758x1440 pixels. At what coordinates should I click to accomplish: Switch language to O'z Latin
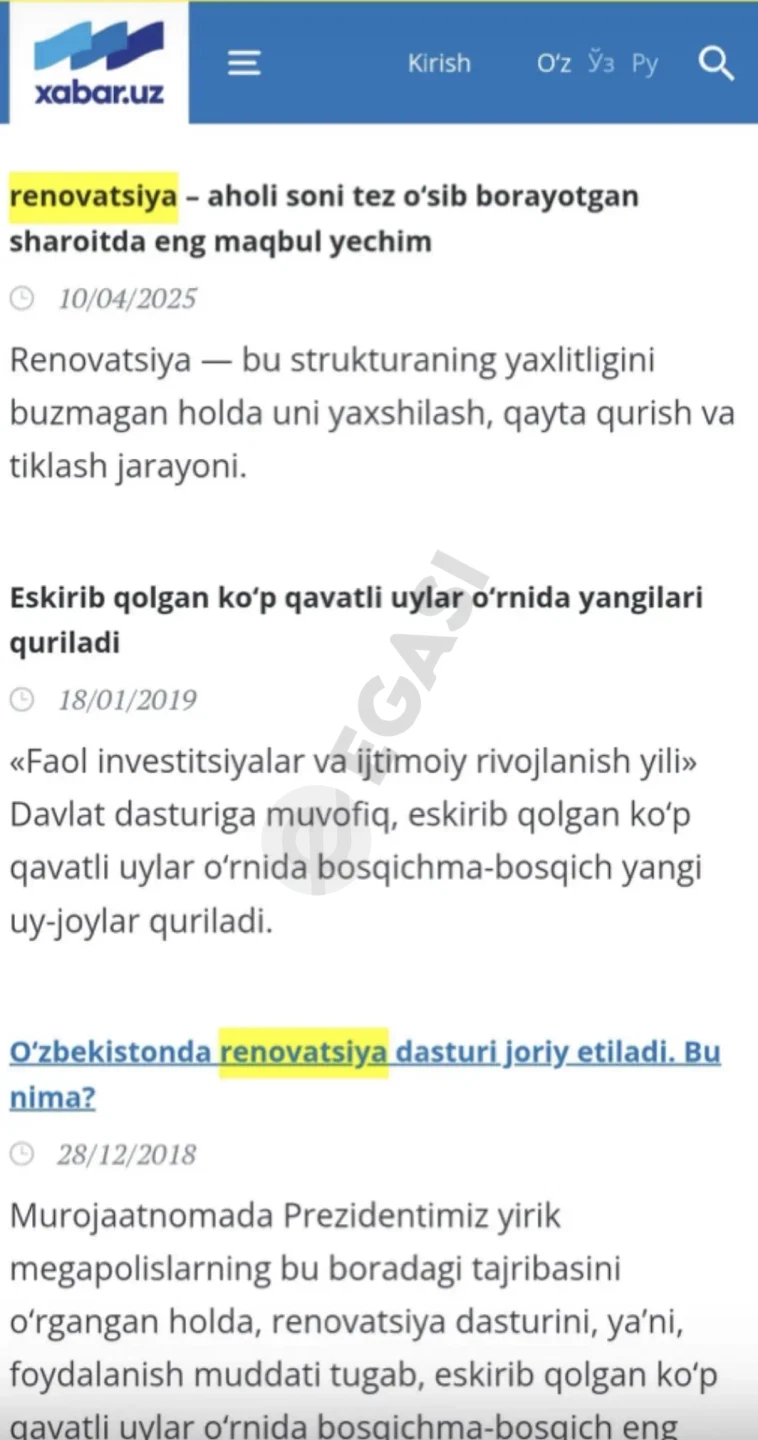554,63
